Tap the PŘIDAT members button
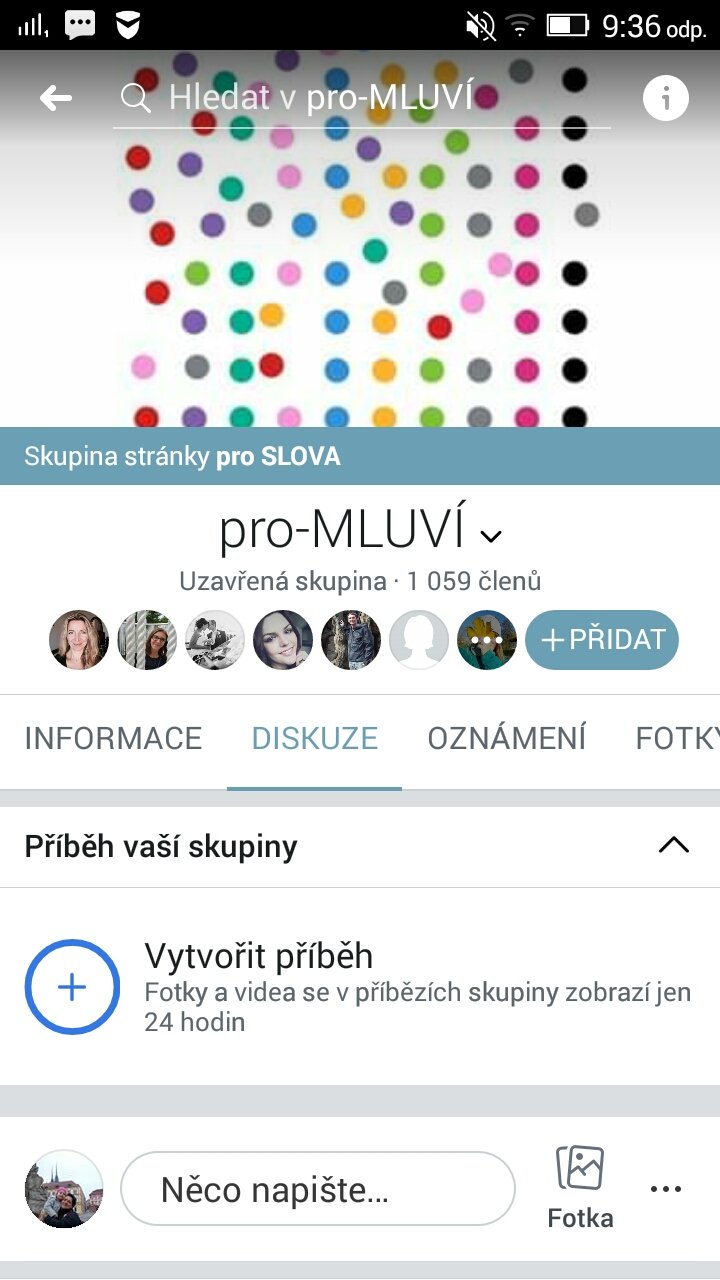The width and height of the screenshot is (720, 1280). click(x=602, y=640)
